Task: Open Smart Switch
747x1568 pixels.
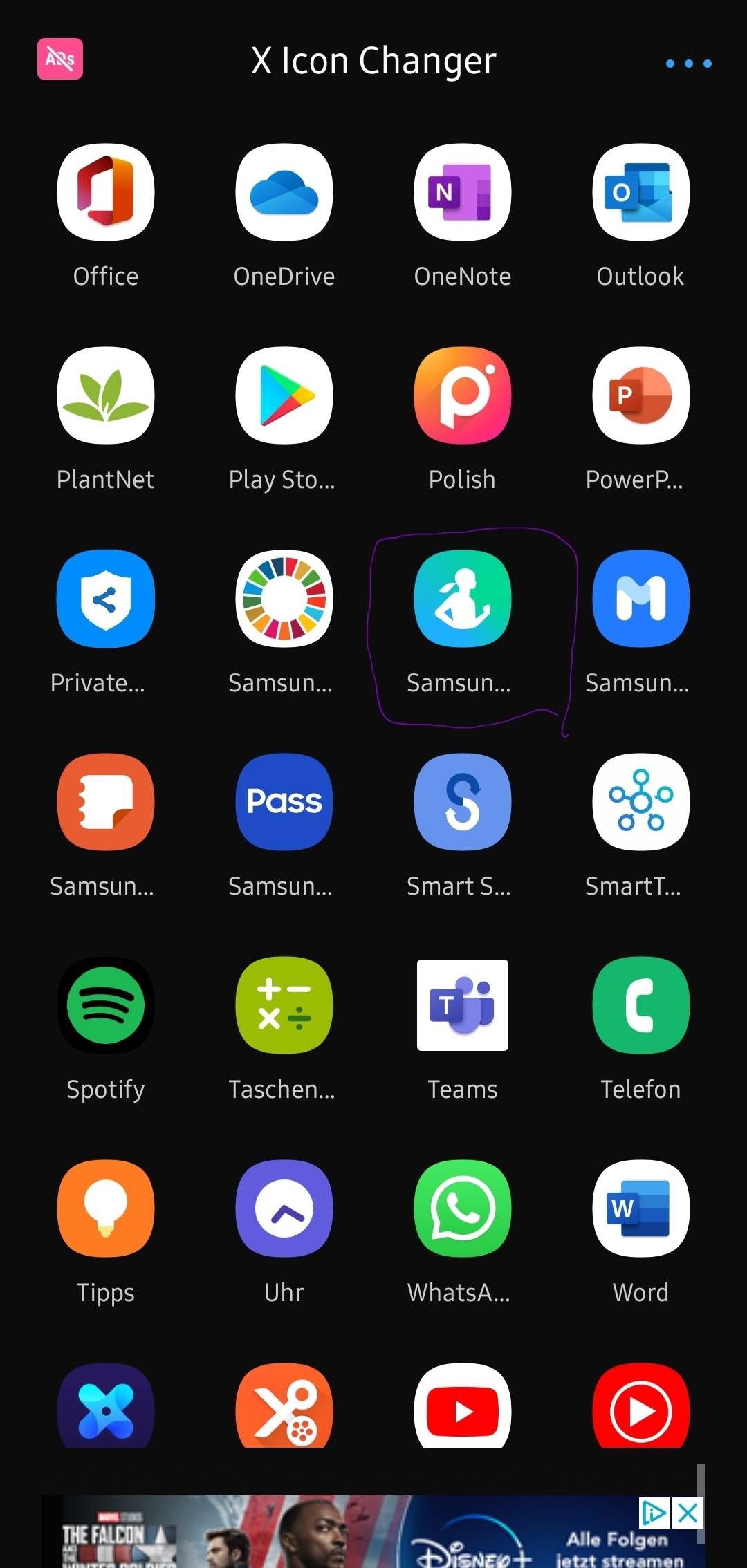Action: click(462, 801)
